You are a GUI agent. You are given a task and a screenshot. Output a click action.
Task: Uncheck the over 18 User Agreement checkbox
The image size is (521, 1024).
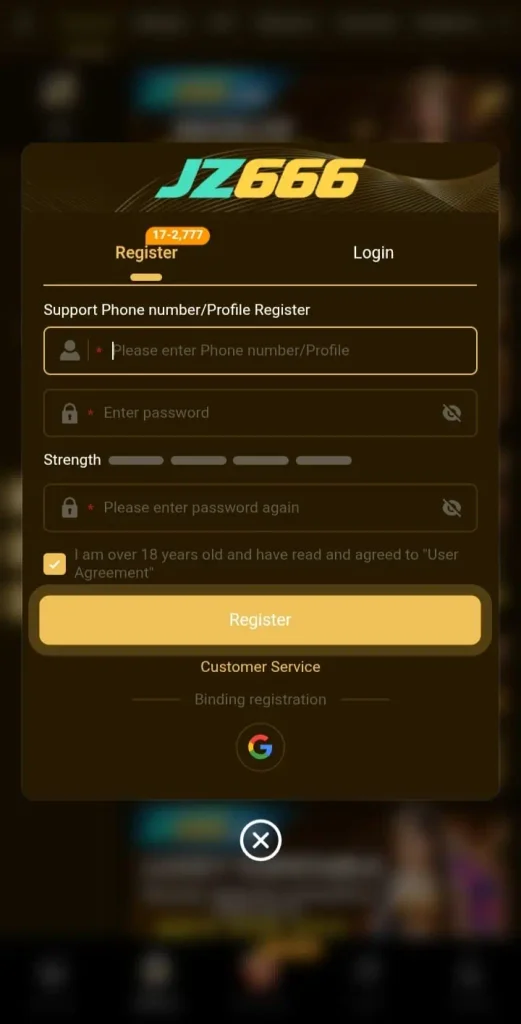tap(55, 564)
